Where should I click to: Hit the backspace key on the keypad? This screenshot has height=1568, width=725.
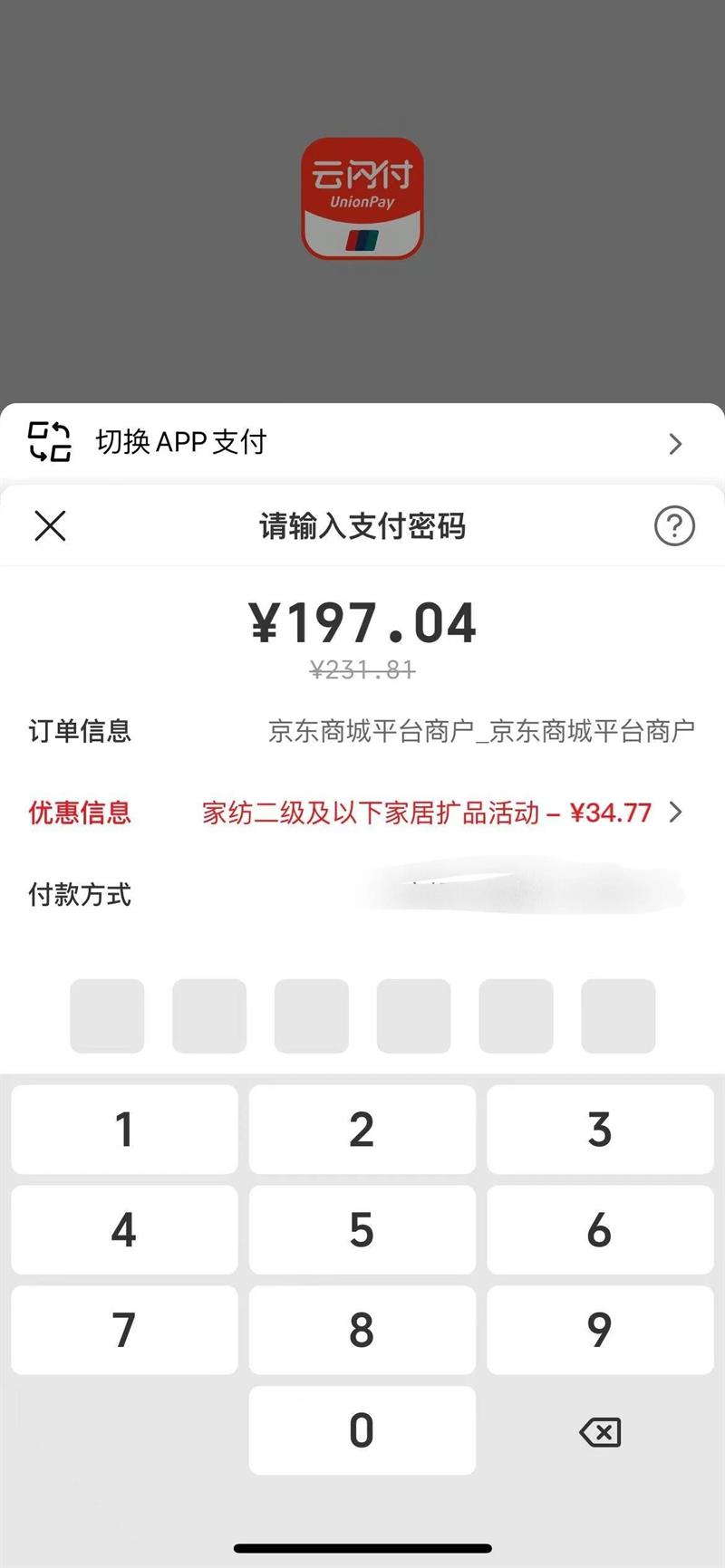pyautogui.click(x=600, y=1432)
